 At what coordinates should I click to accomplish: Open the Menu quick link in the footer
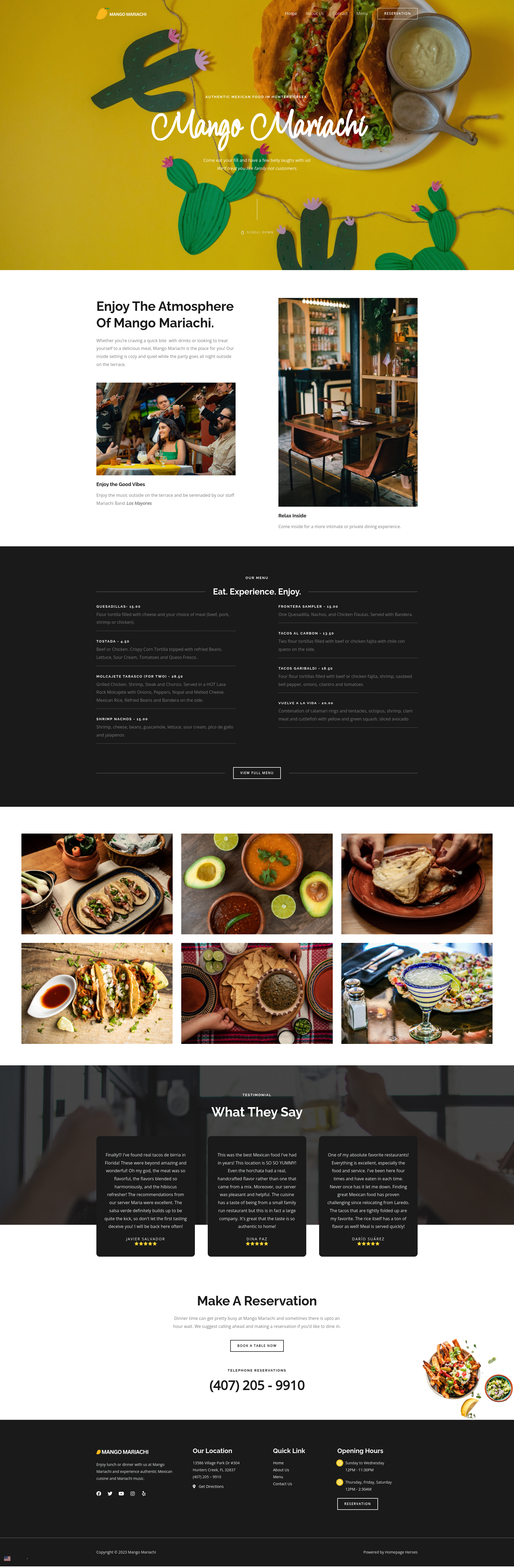click(278, 1477)
